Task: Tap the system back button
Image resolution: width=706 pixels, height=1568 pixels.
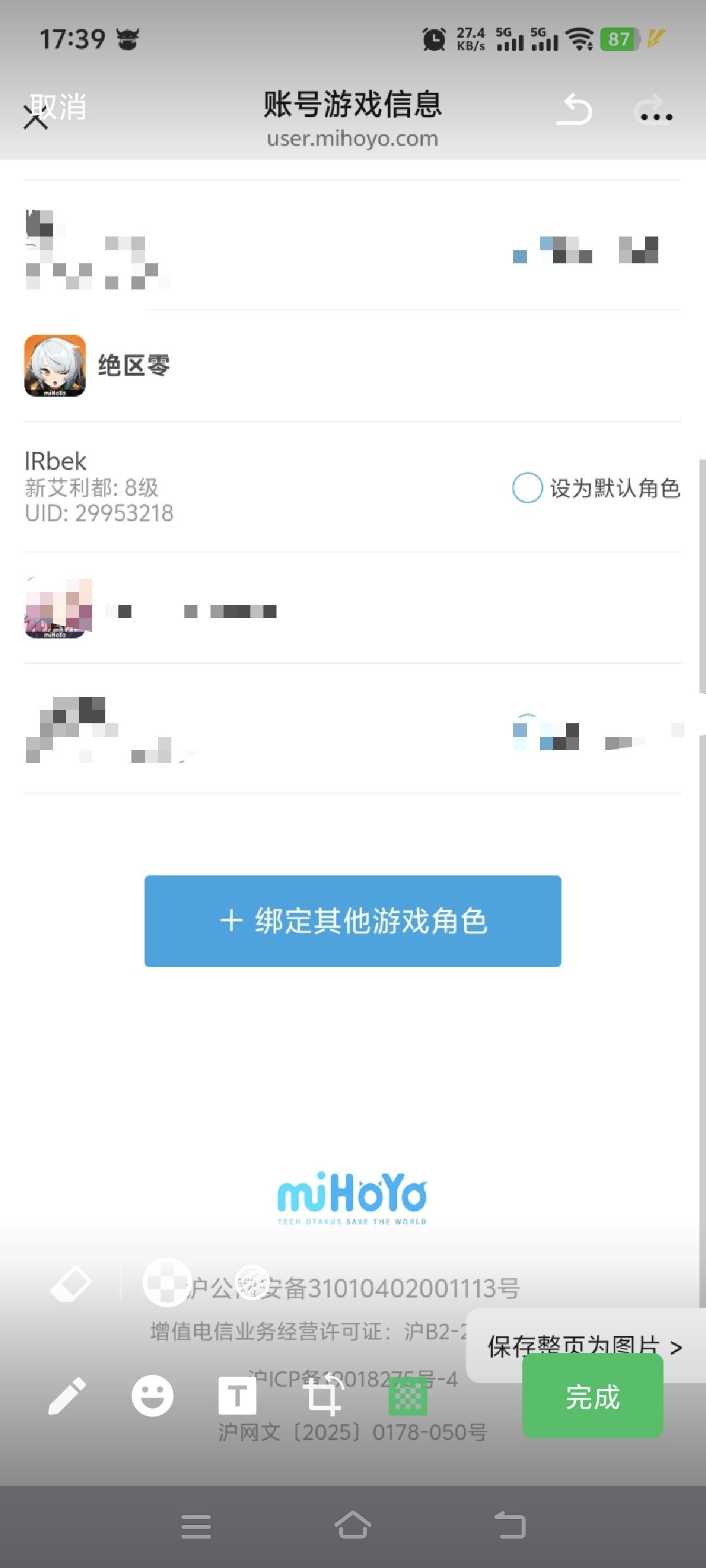Action: (510, 1526)
